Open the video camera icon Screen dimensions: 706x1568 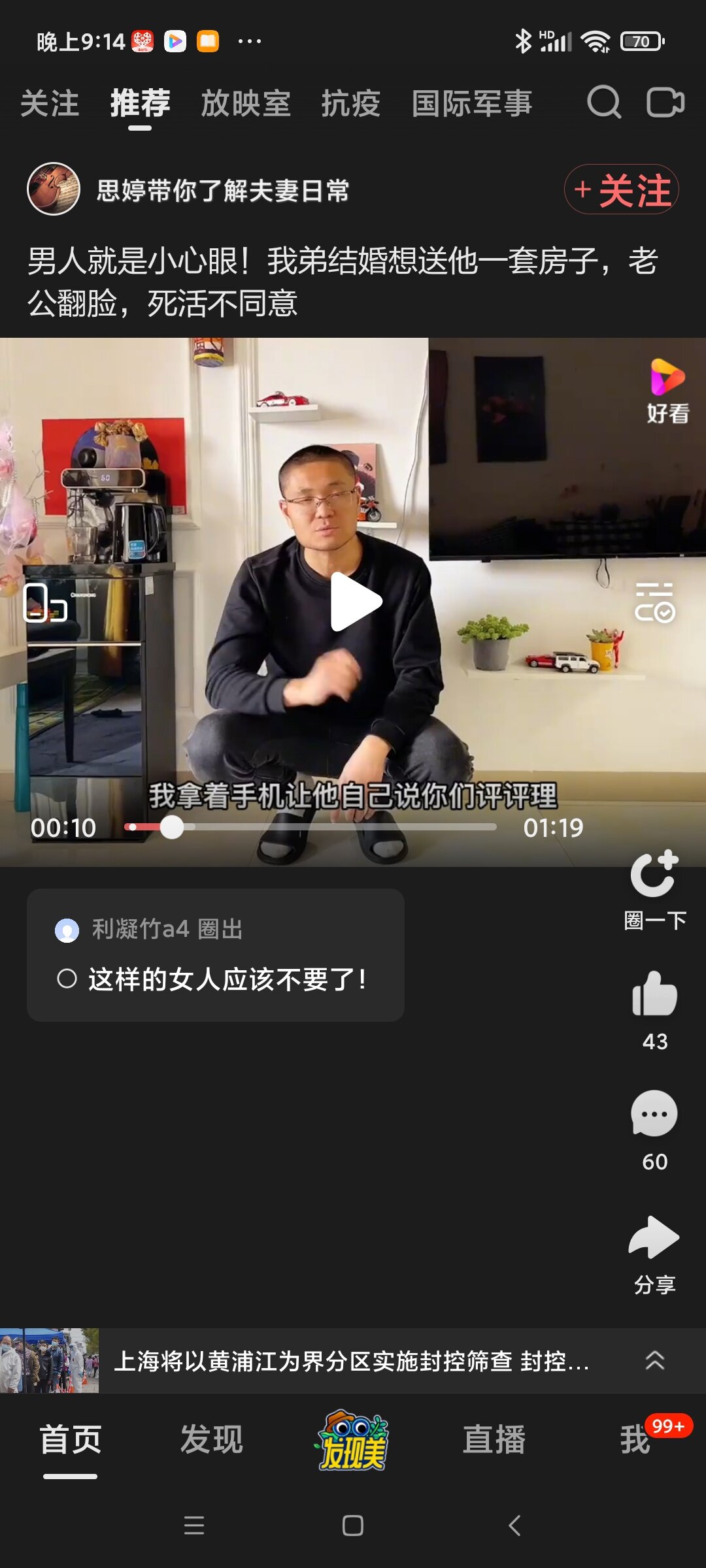tap(665, 103)
